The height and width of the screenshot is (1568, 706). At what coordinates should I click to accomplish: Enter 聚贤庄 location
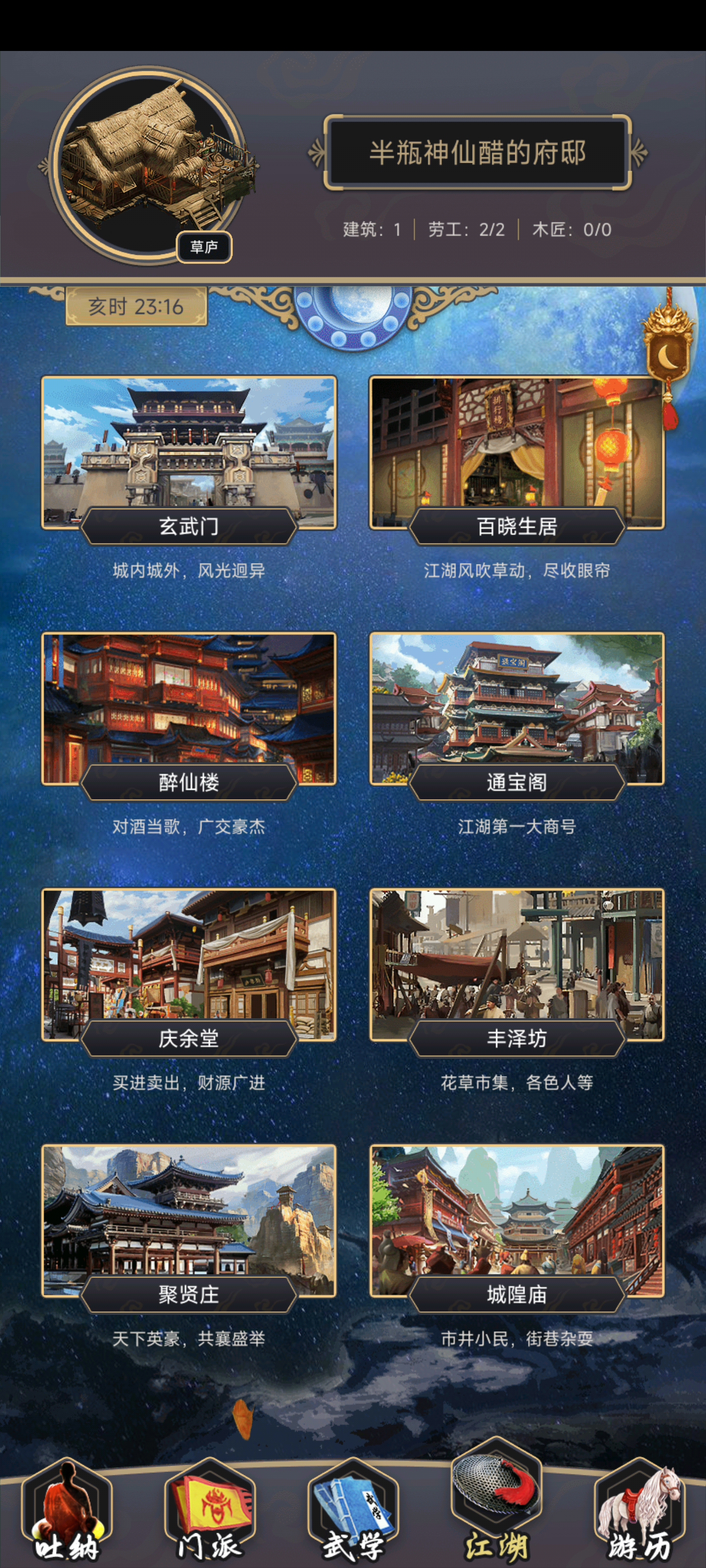click(189, 1222)
